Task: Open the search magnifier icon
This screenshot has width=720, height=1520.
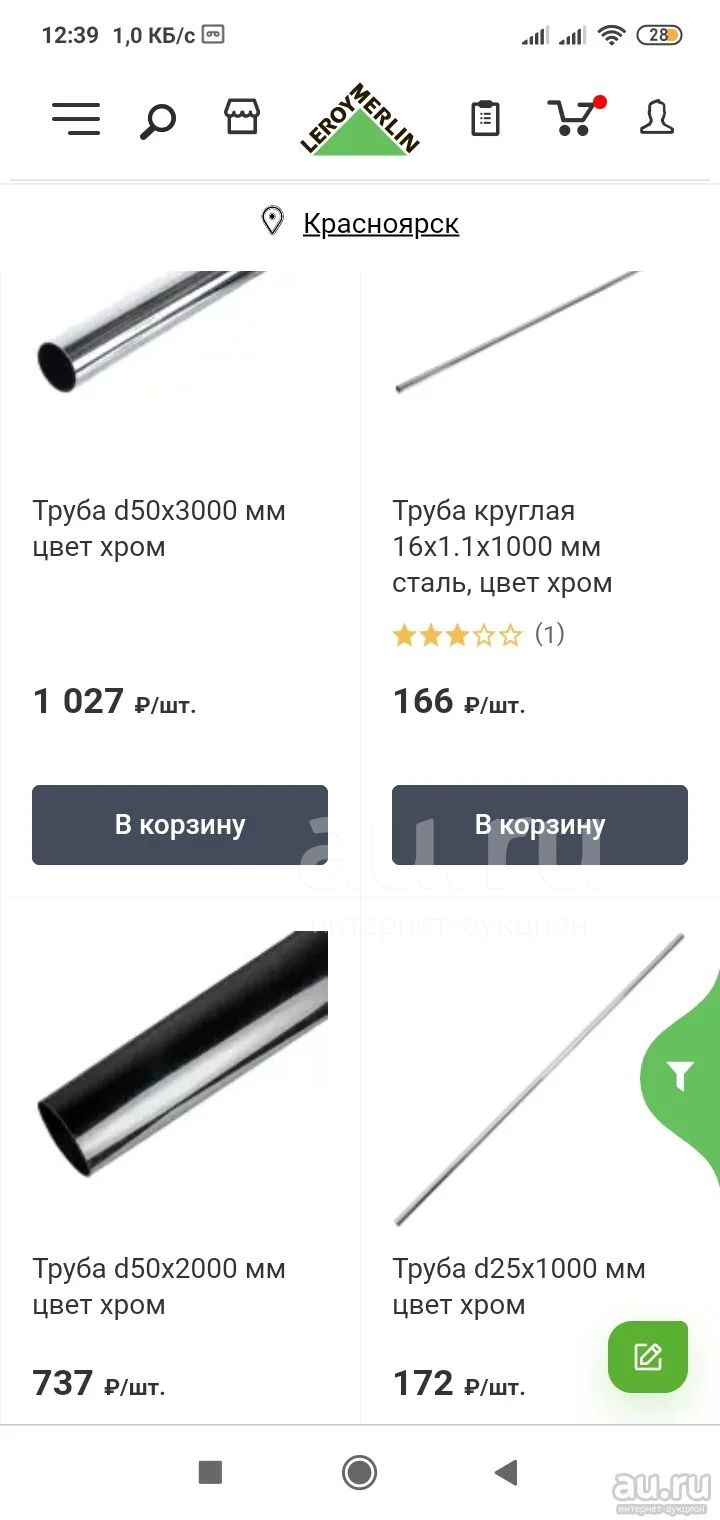Action: coord(157,121)
